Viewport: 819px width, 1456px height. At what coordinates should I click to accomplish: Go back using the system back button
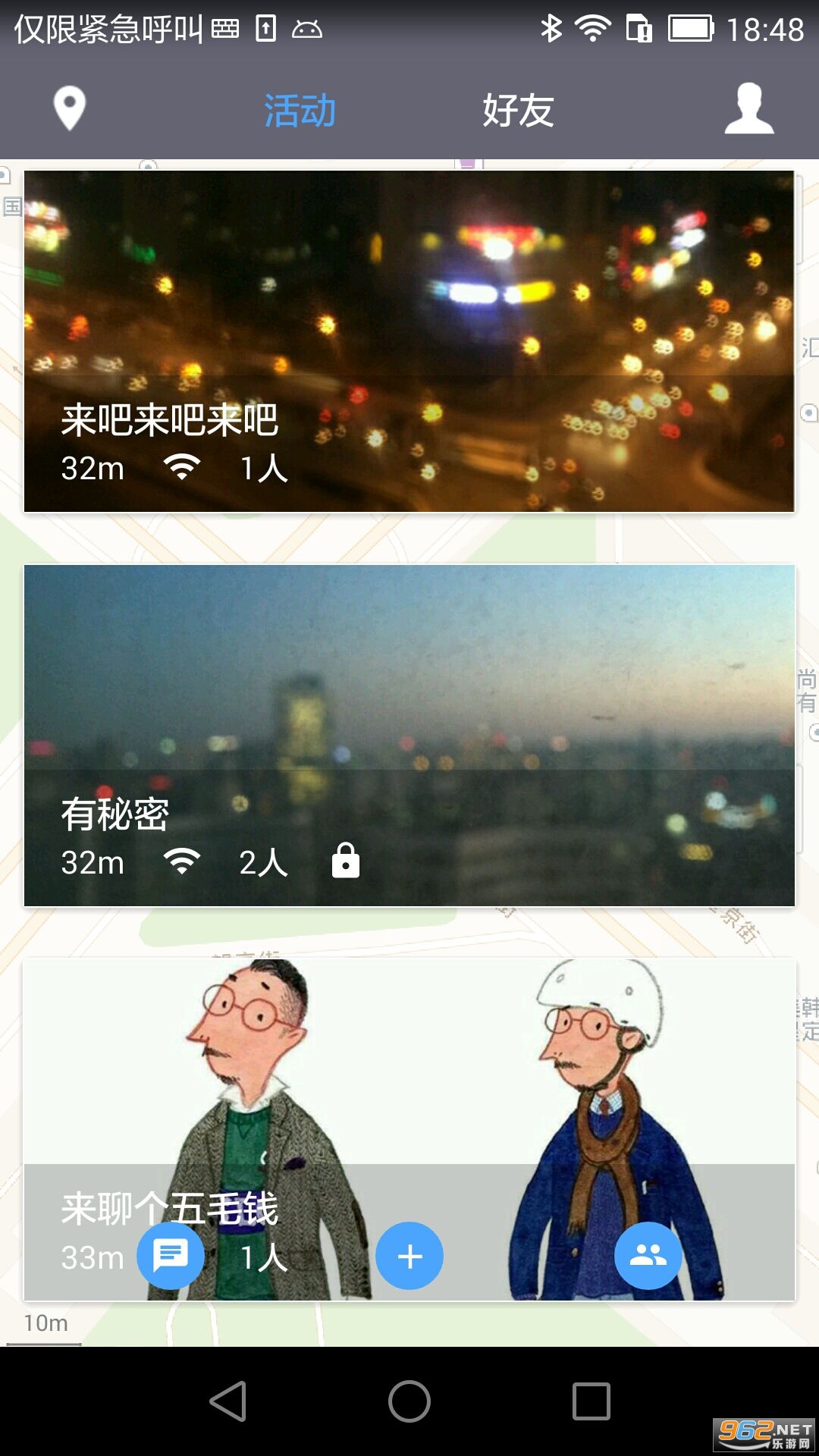point(227,1401)
